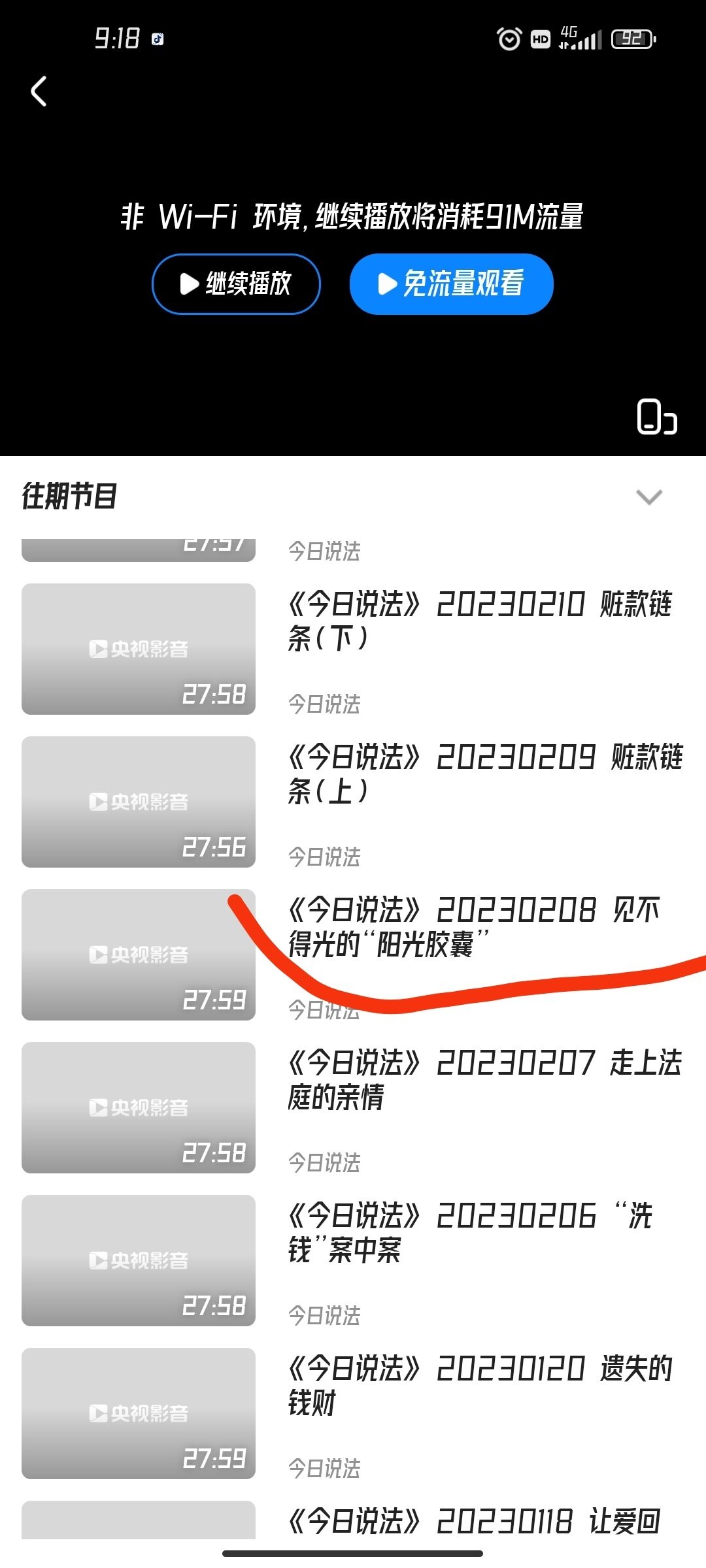
Task: Open episode 20230210 赃款链条(下)
Action: 353,649
